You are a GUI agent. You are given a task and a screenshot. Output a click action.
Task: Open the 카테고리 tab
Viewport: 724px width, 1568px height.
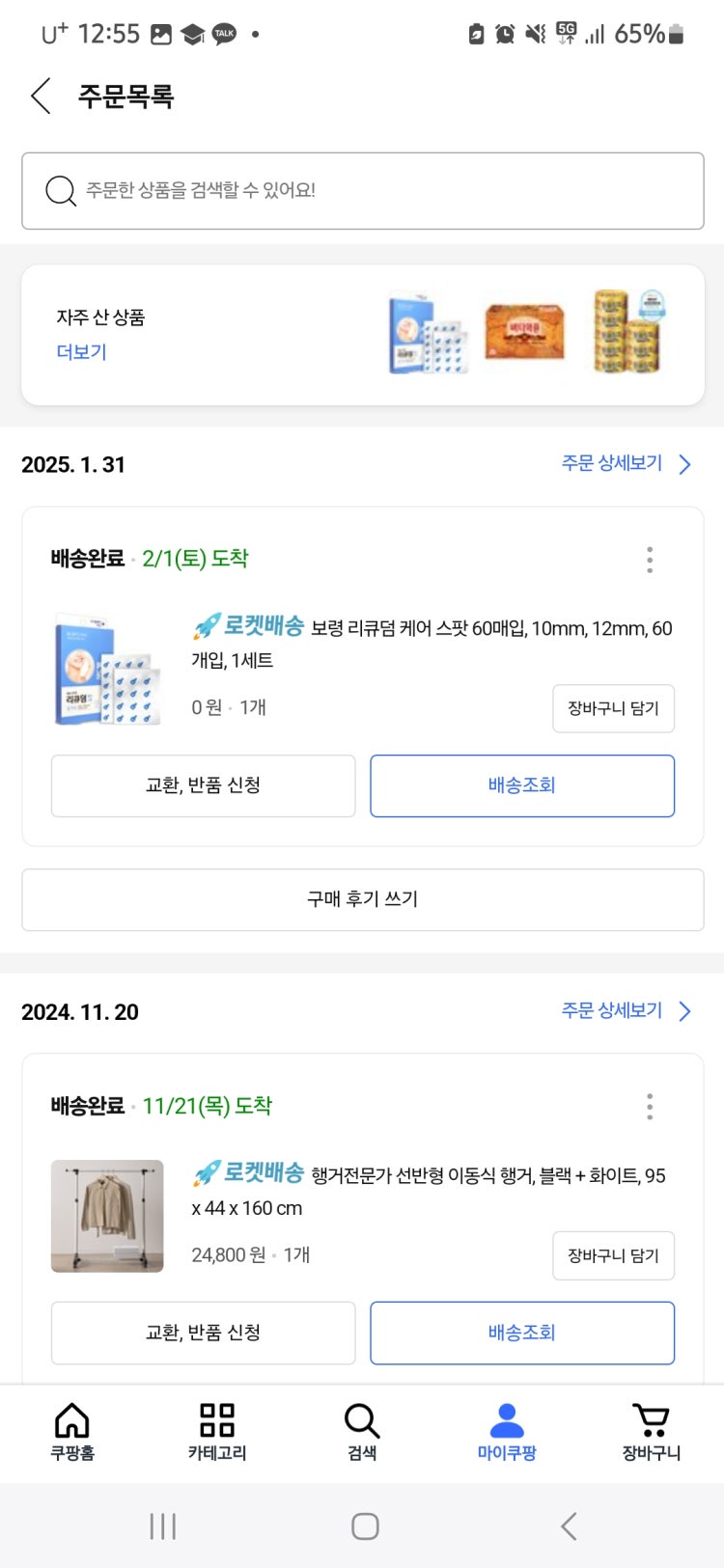pyautogui.click(x=217, y=1432)
